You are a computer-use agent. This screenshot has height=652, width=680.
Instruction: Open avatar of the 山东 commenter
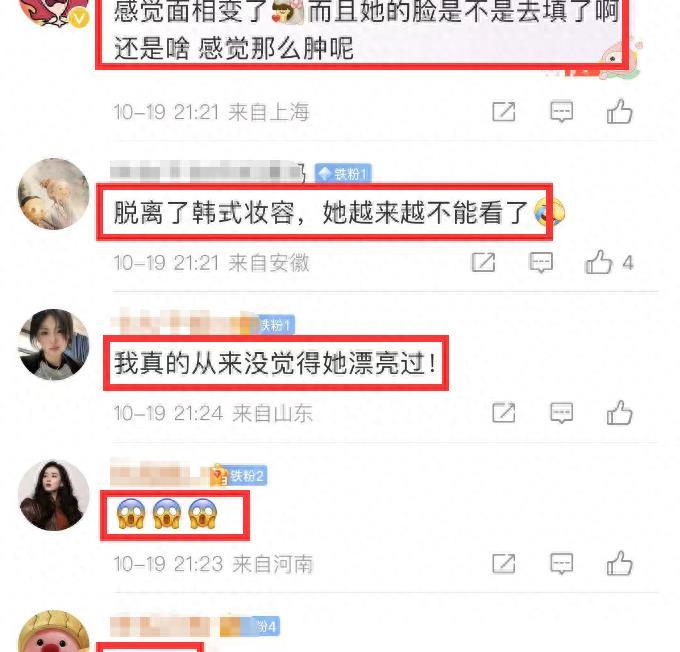pos(54,344)
